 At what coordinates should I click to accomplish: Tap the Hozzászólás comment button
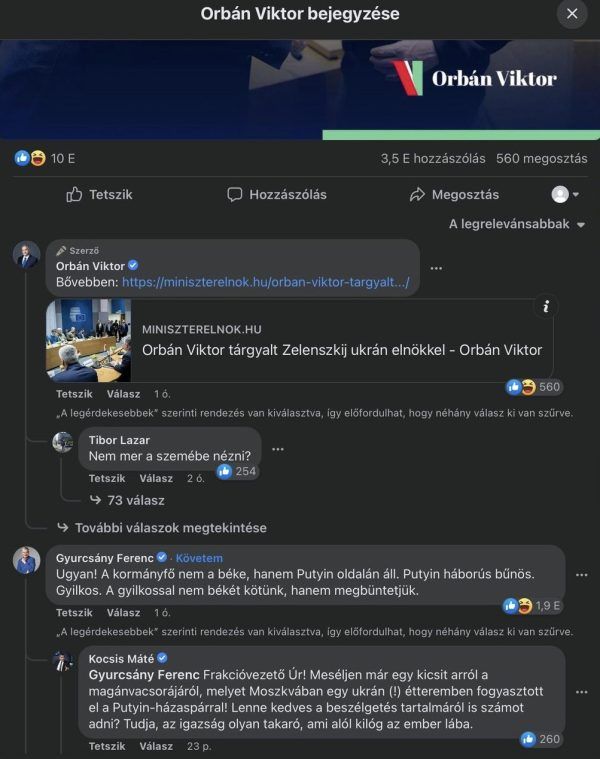point(277,194)
